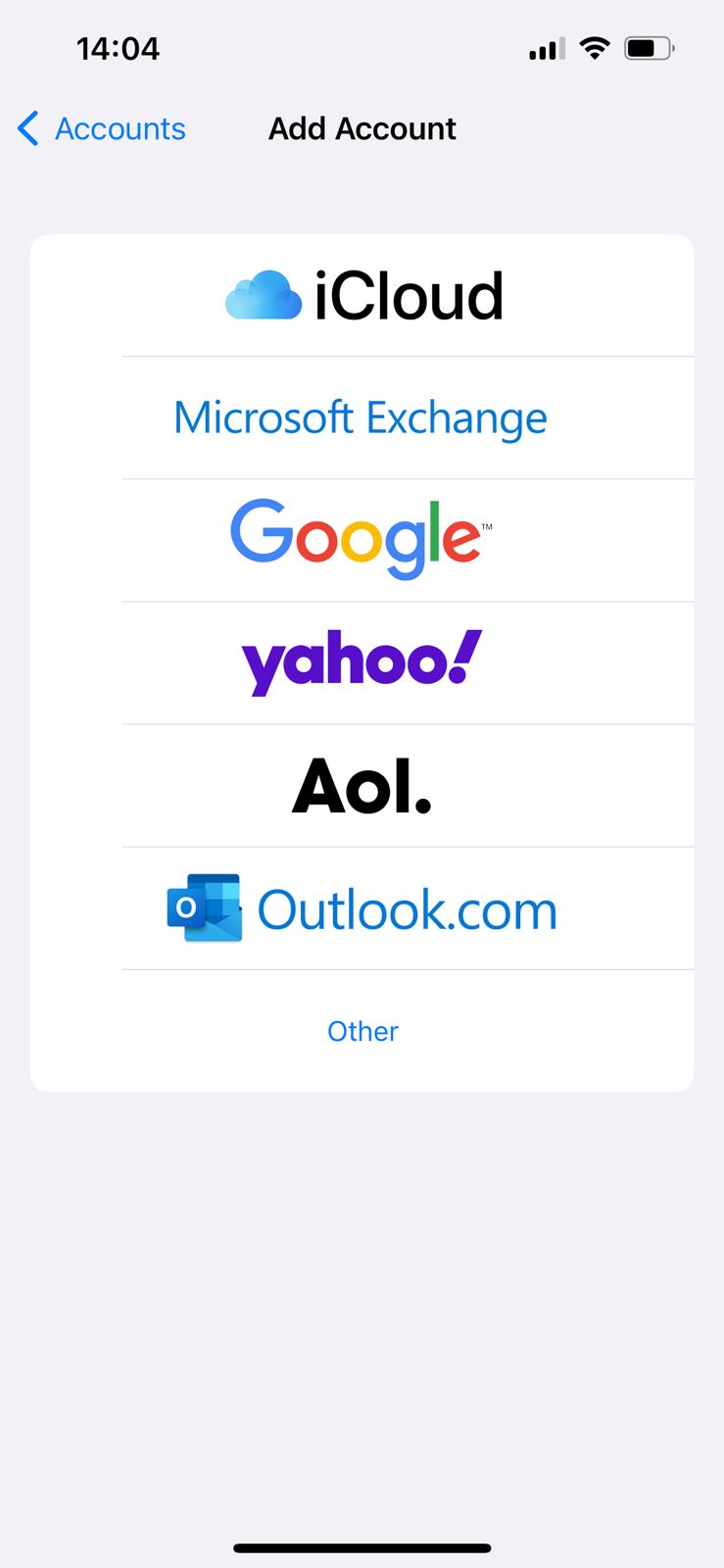Image resolution: width=724 pixels, height=1568 pixels.
Task: Tap the Outlook envelope icon
Action: [203, 908]
